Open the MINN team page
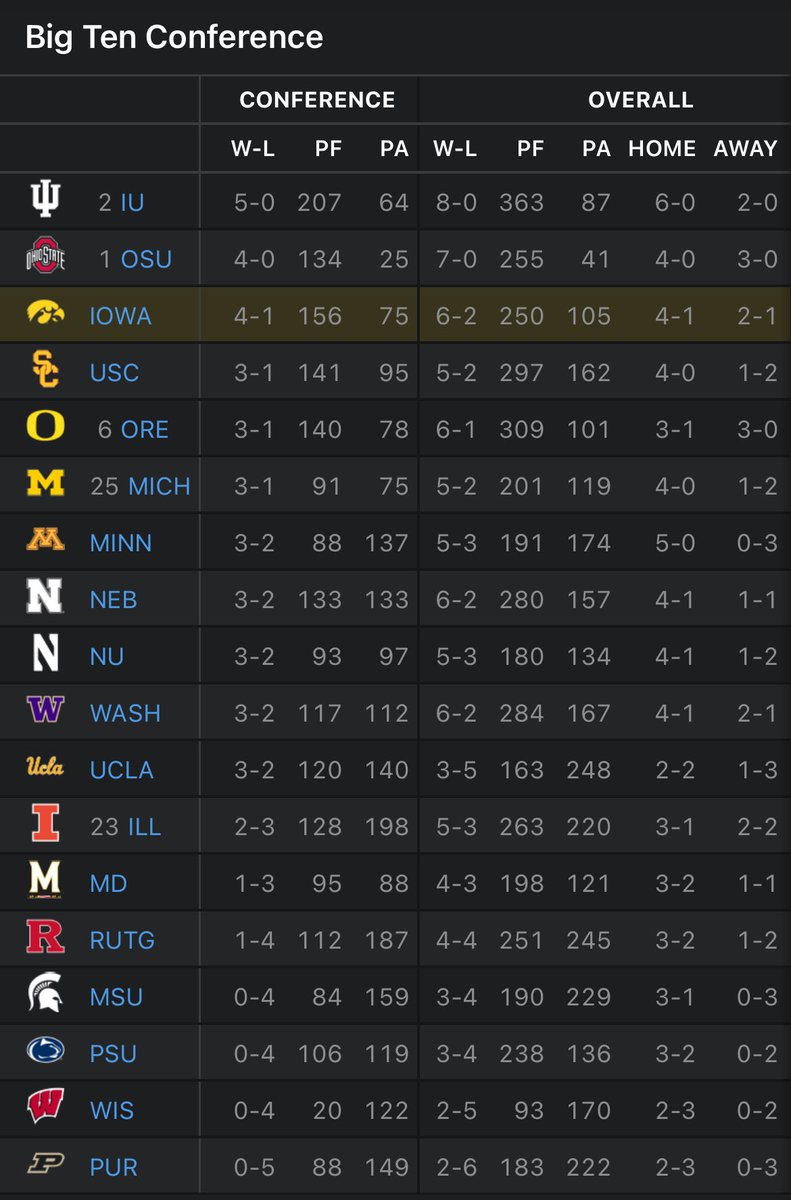This screenshot has height=1200, width=791. click(121, 544)
